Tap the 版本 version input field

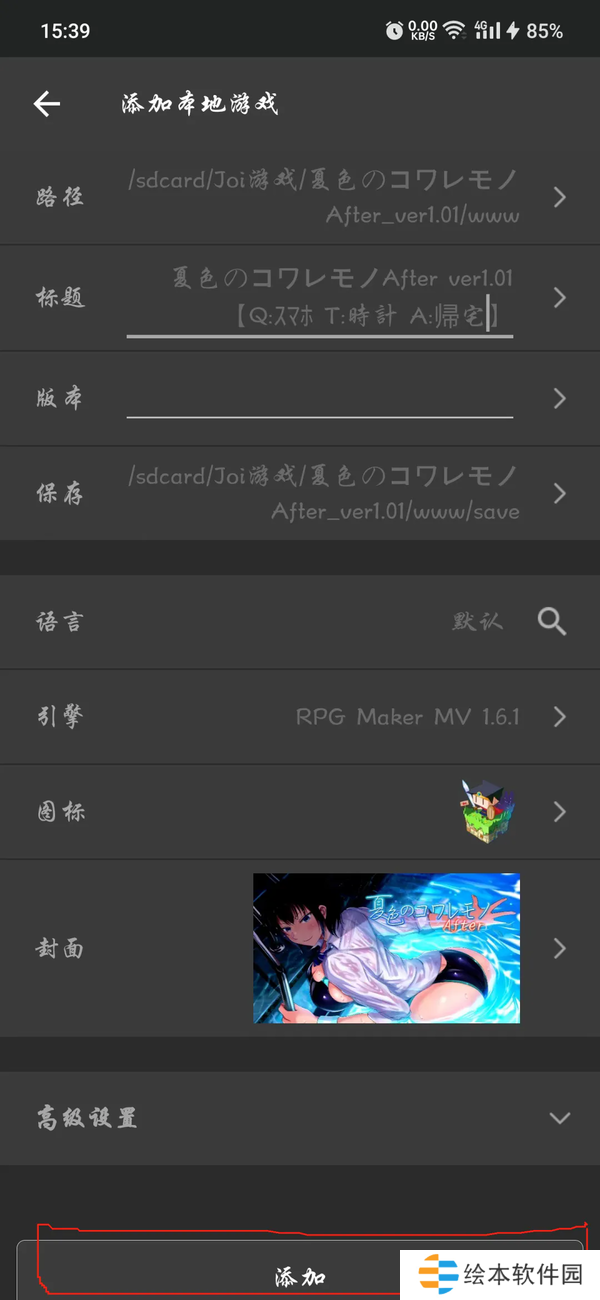click(320, 398)
